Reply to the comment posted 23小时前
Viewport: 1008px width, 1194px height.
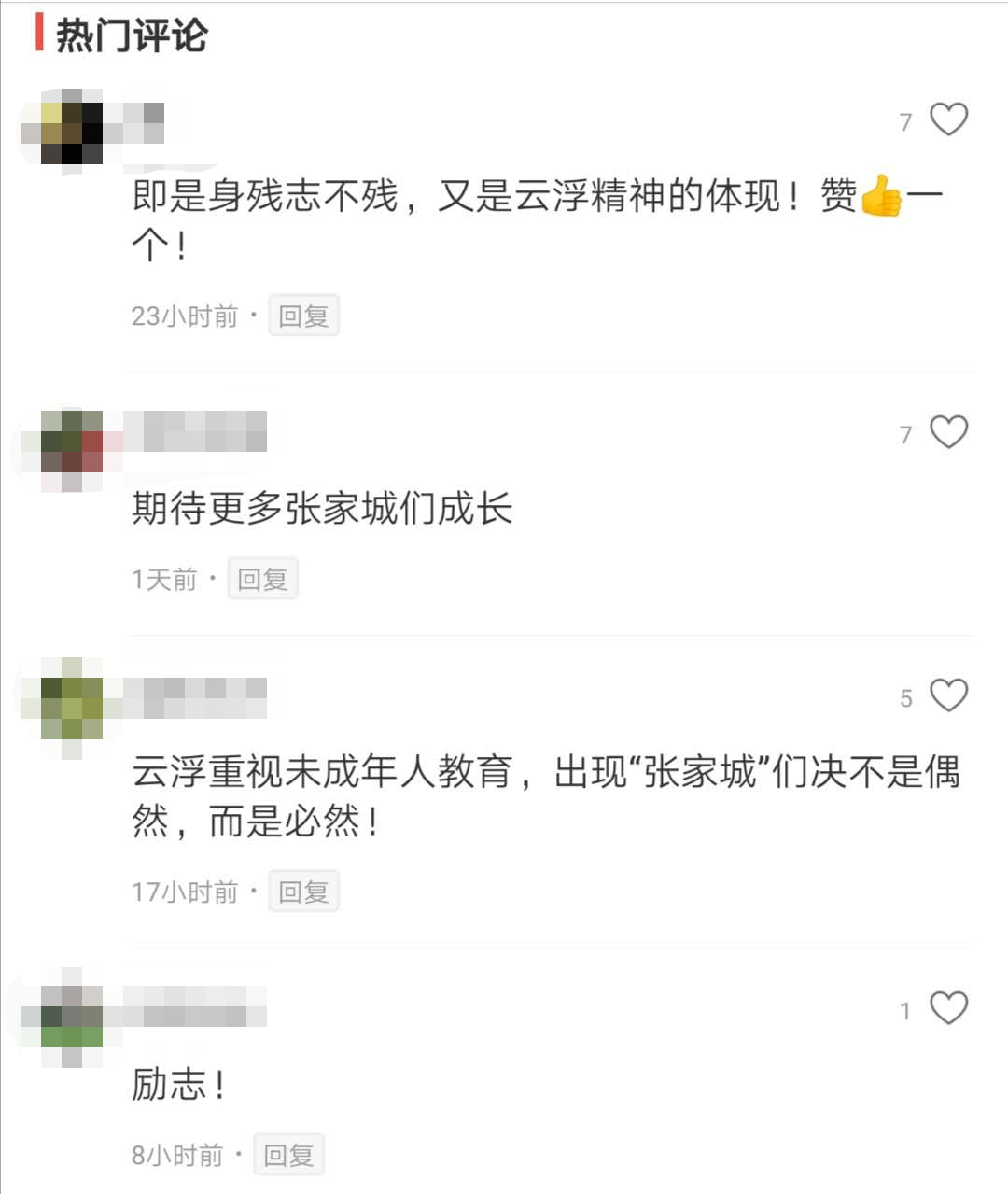pyautogui.click(x=303, y=316)
